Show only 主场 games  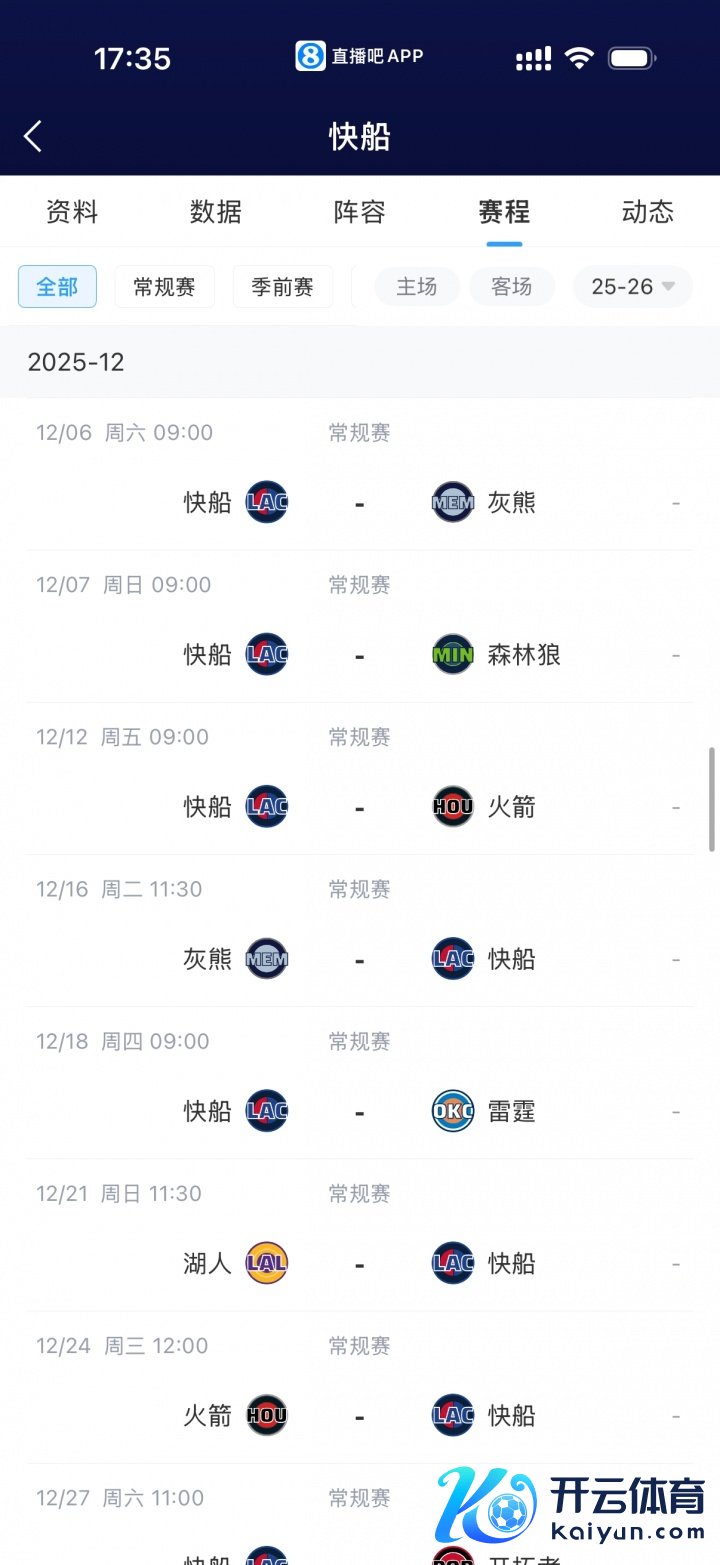[x=417, y=287]
